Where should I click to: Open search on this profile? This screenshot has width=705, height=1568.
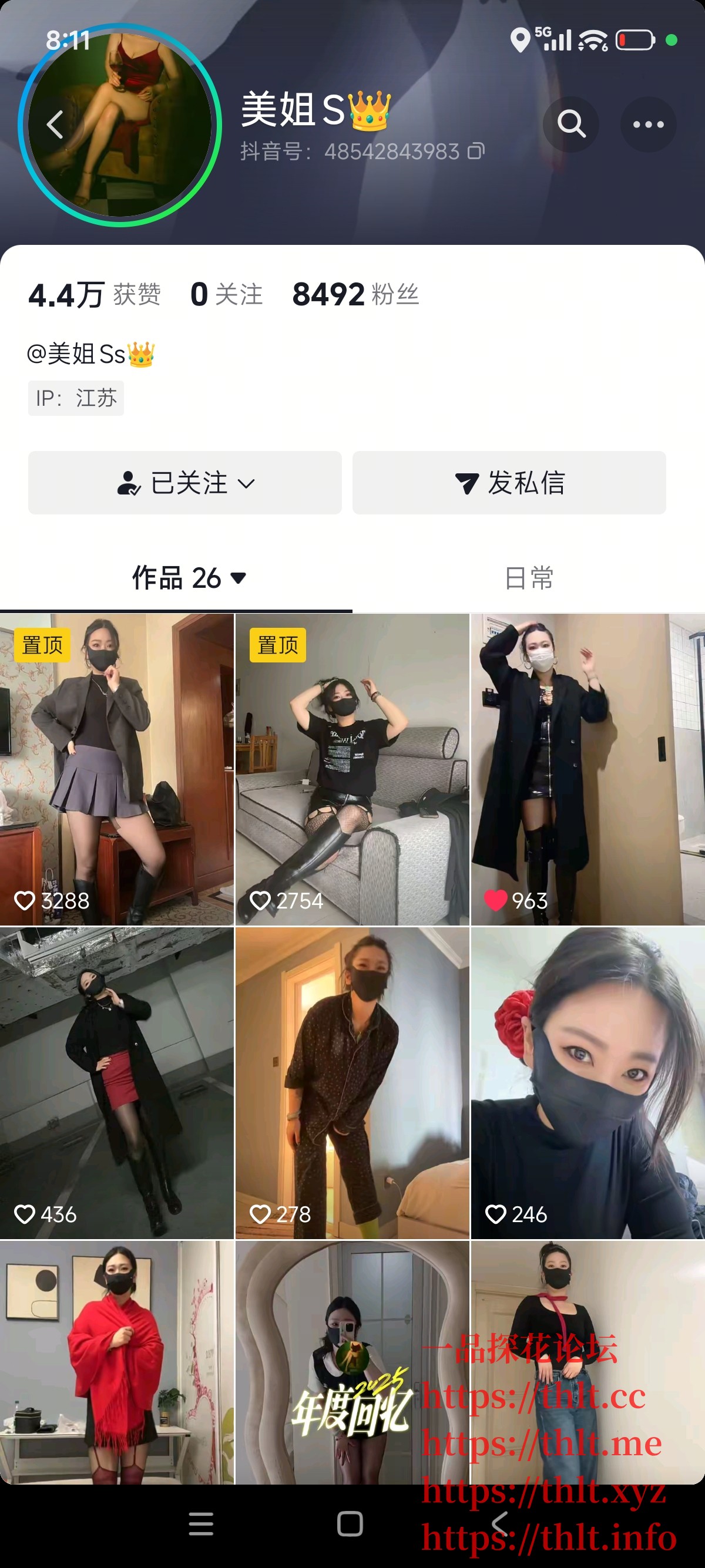[570, 125]
